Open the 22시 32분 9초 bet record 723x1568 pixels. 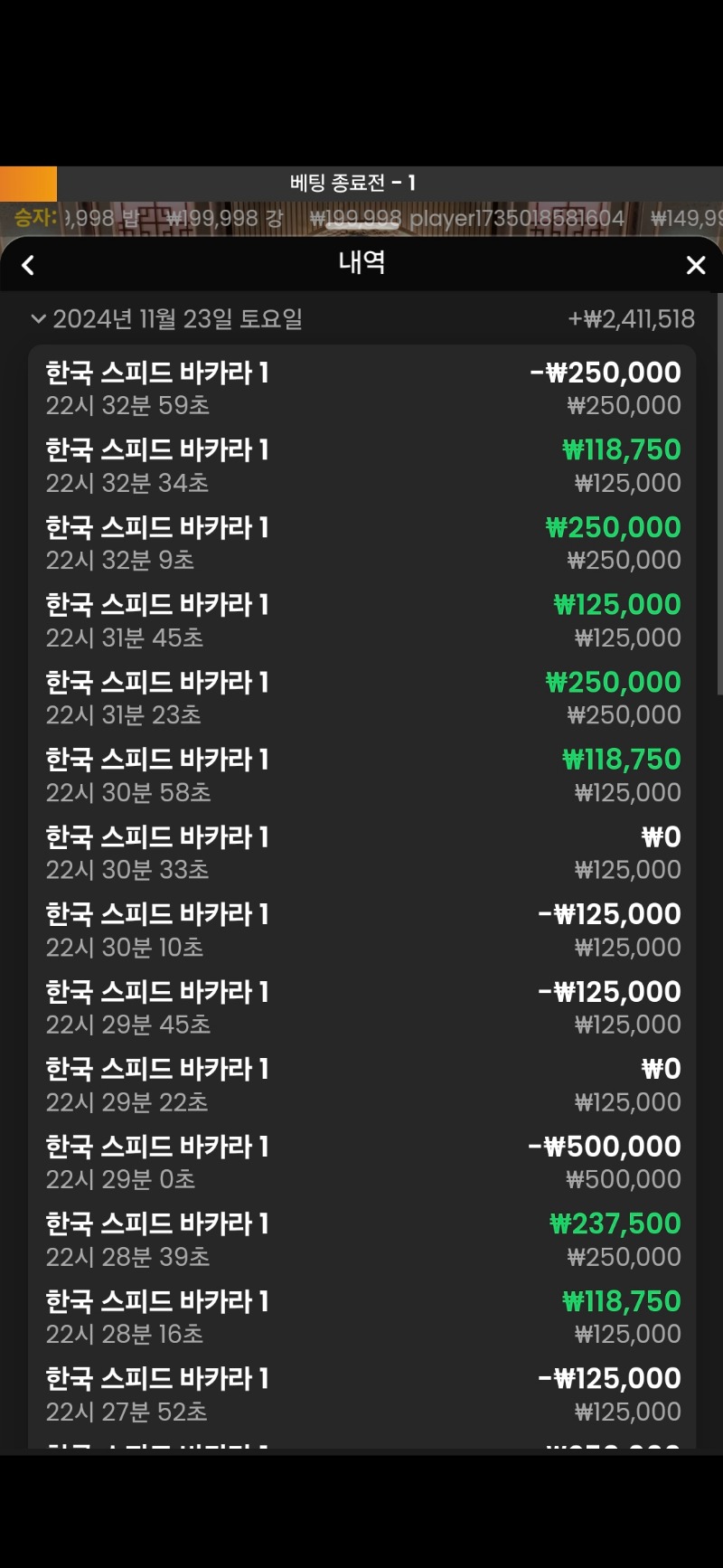[362, 543]
